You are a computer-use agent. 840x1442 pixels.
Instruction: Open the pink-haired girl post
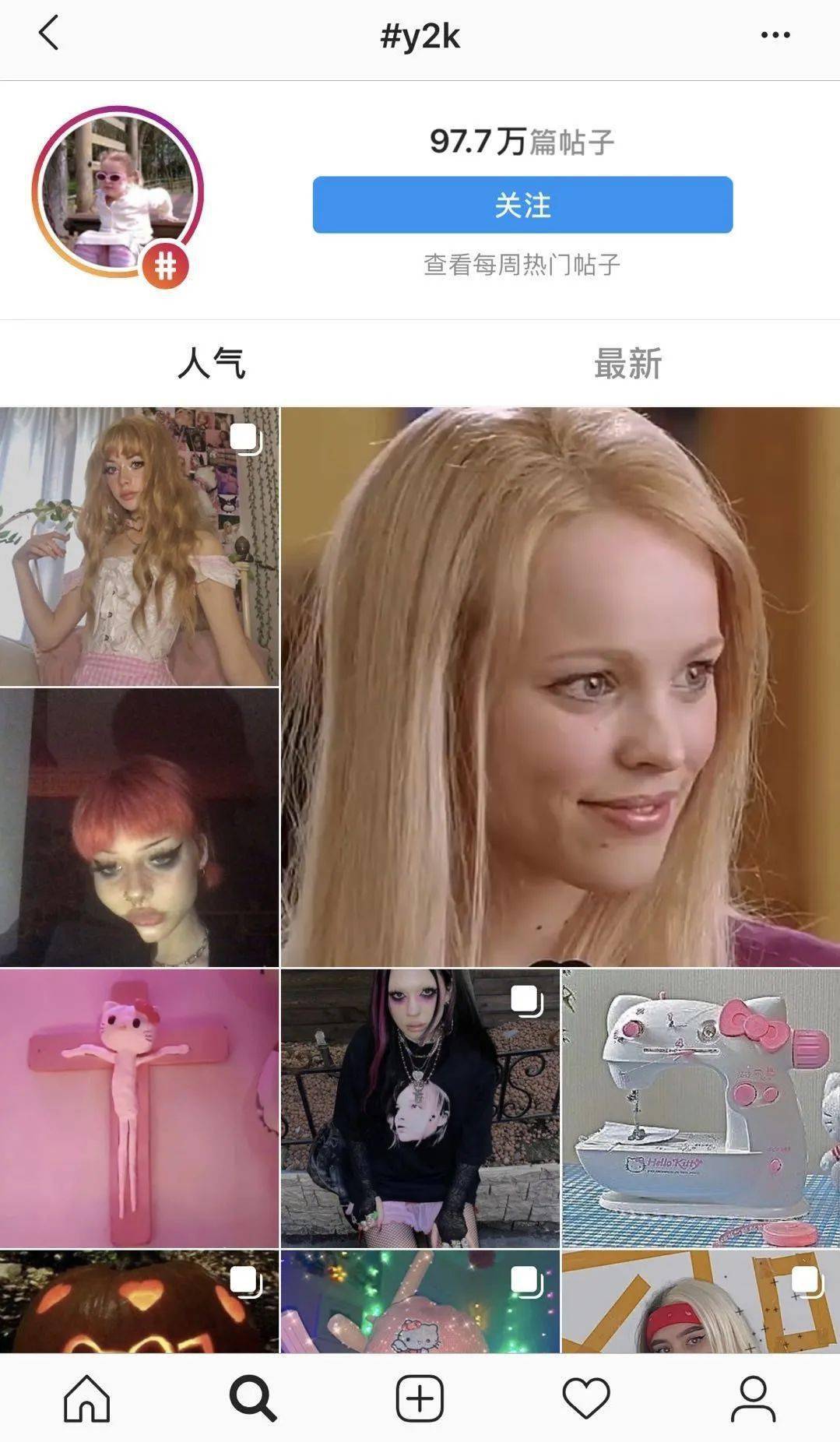[139, 828]
